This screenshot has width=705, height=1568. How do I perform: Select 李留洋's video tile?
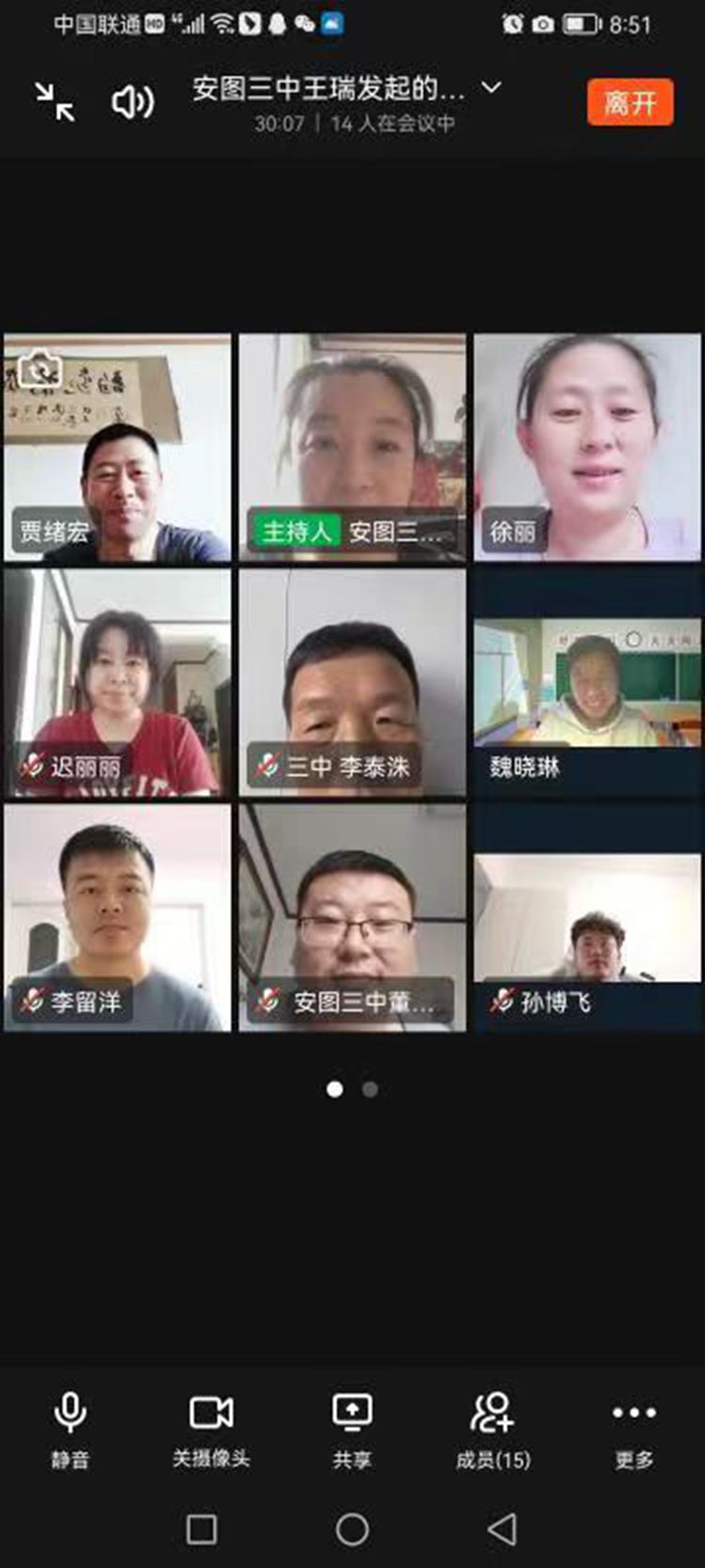(x=117, y=918)
